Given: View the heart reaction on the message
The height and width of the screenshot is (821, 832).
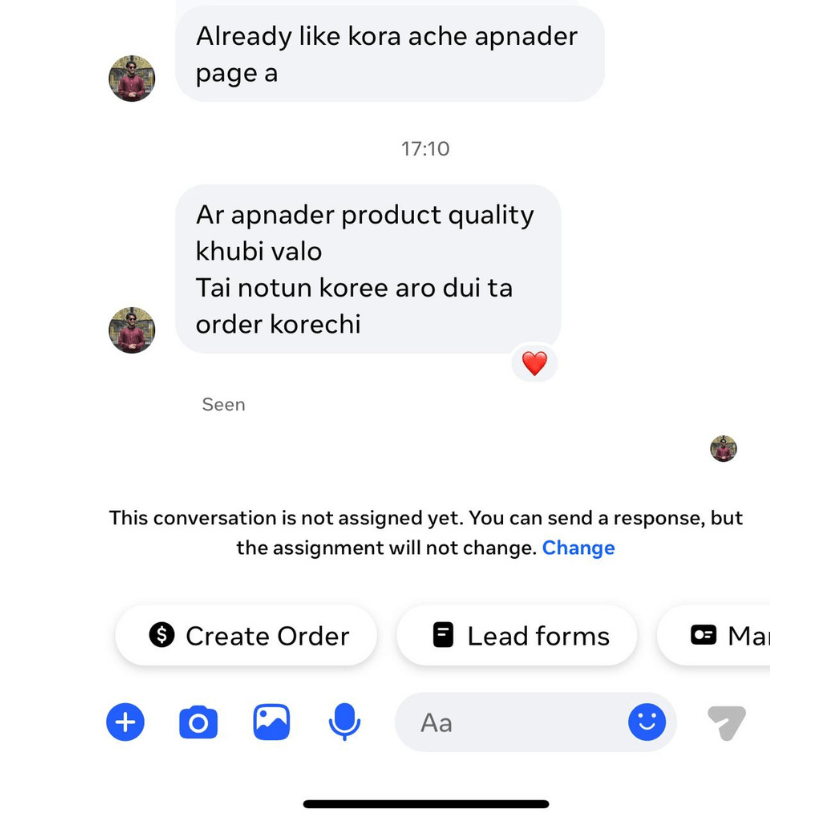Looking at the screenshot, I should click(x=534, y=364).
